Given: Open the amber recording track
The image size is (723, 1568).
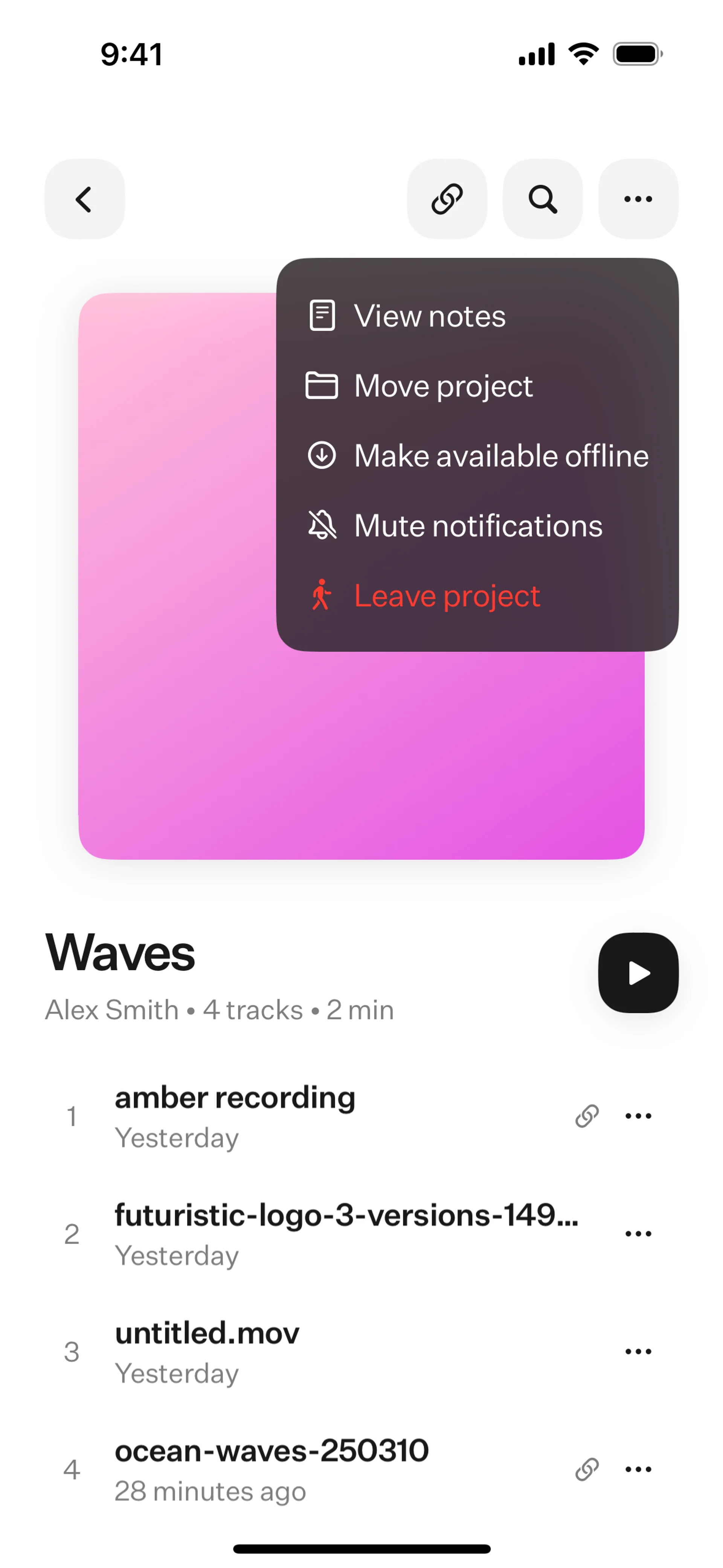Looking at the screenshot, I should (235, 1115).
